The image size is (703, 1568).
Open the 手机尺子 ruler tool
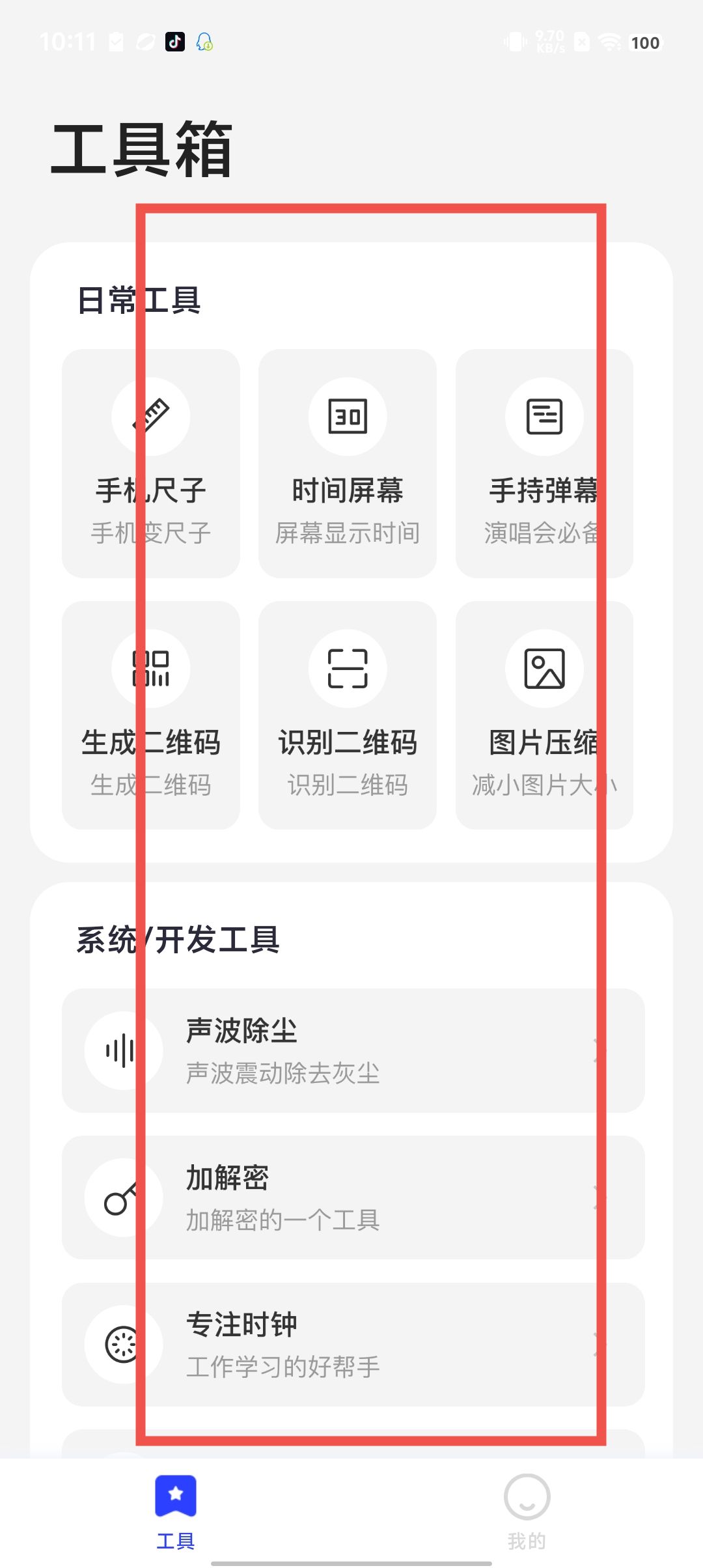[150, 463]
